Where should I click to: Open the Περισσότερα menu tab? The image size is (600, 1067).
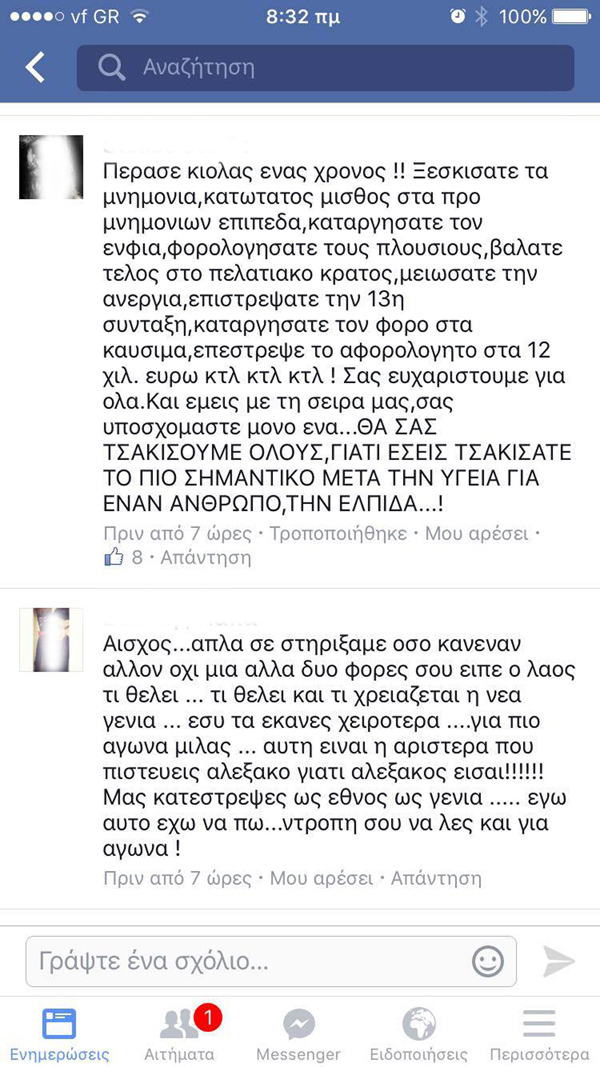pos(539,1033)
